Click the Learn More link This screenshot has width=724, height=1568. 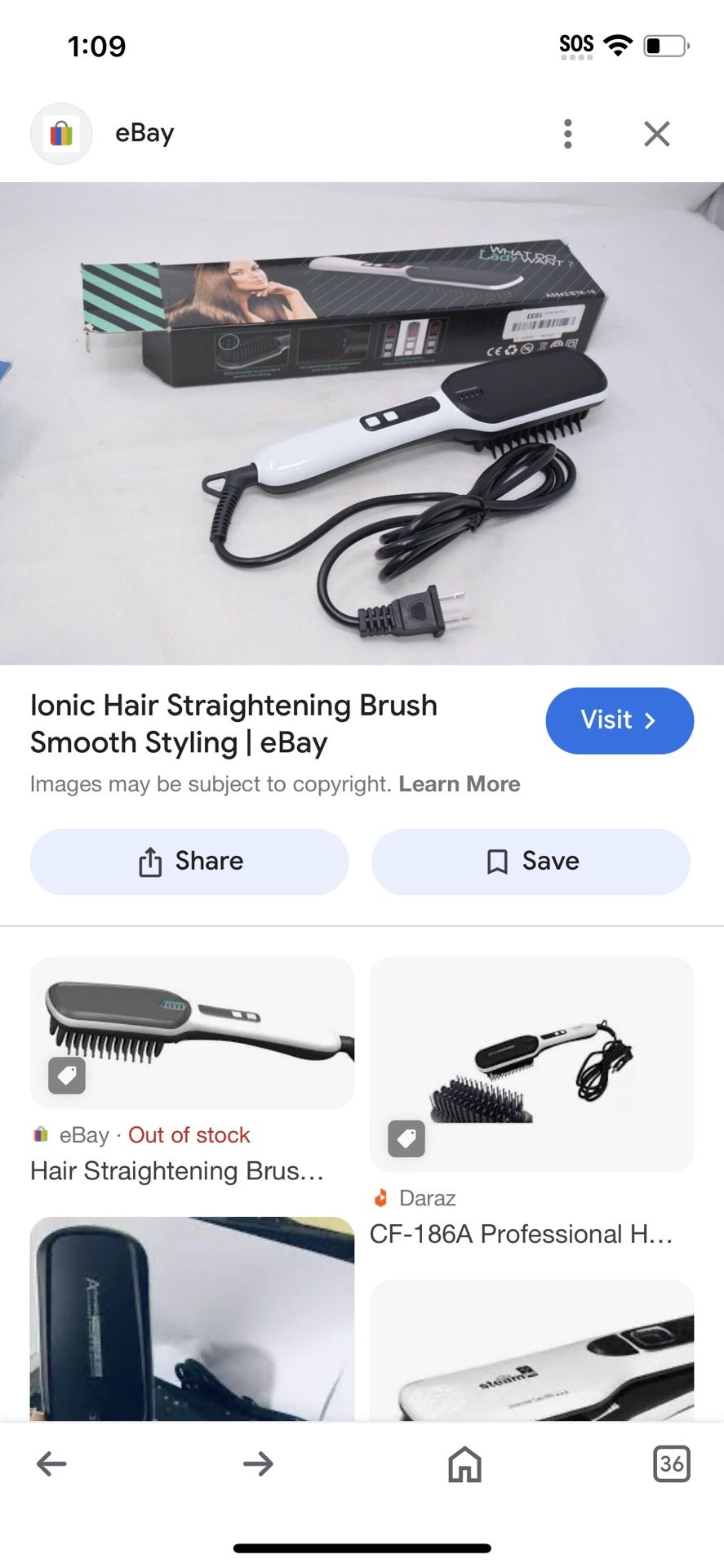pos(459,784)
